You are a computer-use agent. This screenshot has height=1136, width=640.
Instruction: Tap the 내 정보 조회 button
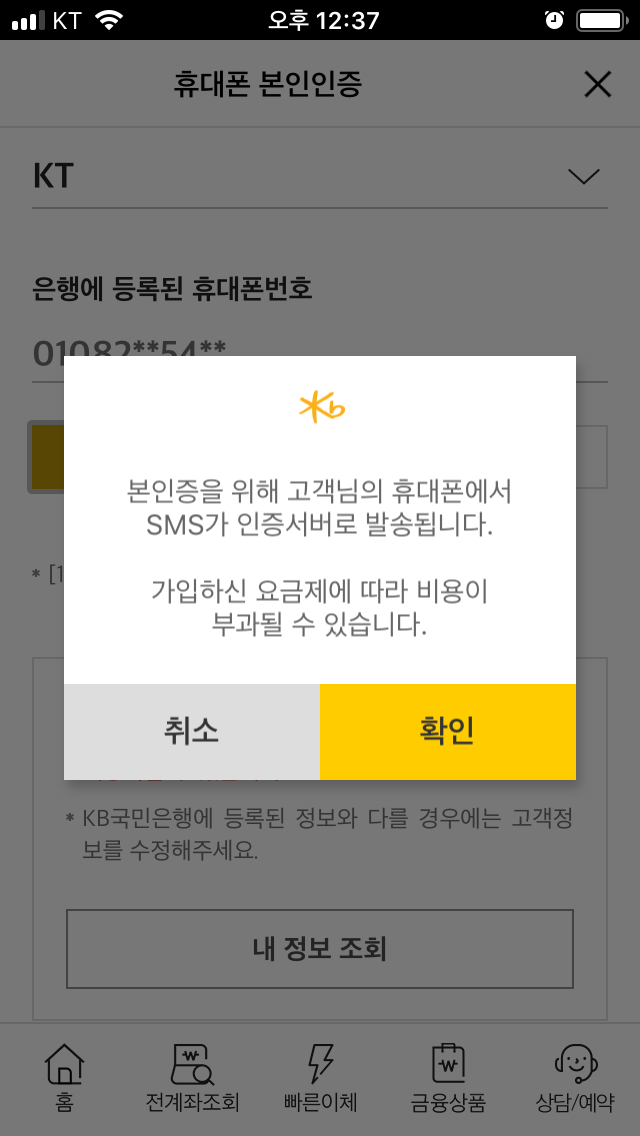click(320, 949)
